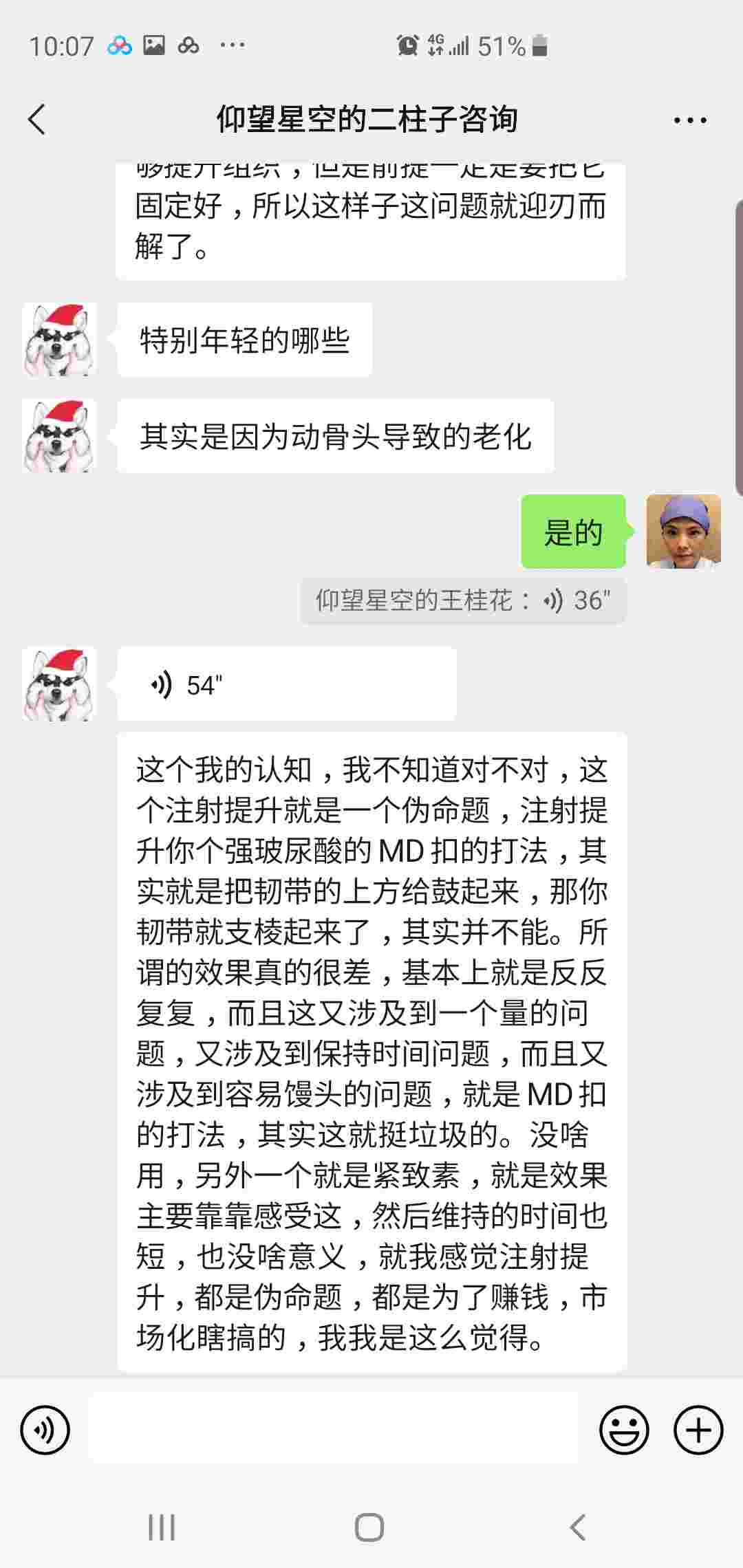The height and width of the screenshot is (1568, 743).
Task: Open the emoji picker
Action: (624, 1430)
